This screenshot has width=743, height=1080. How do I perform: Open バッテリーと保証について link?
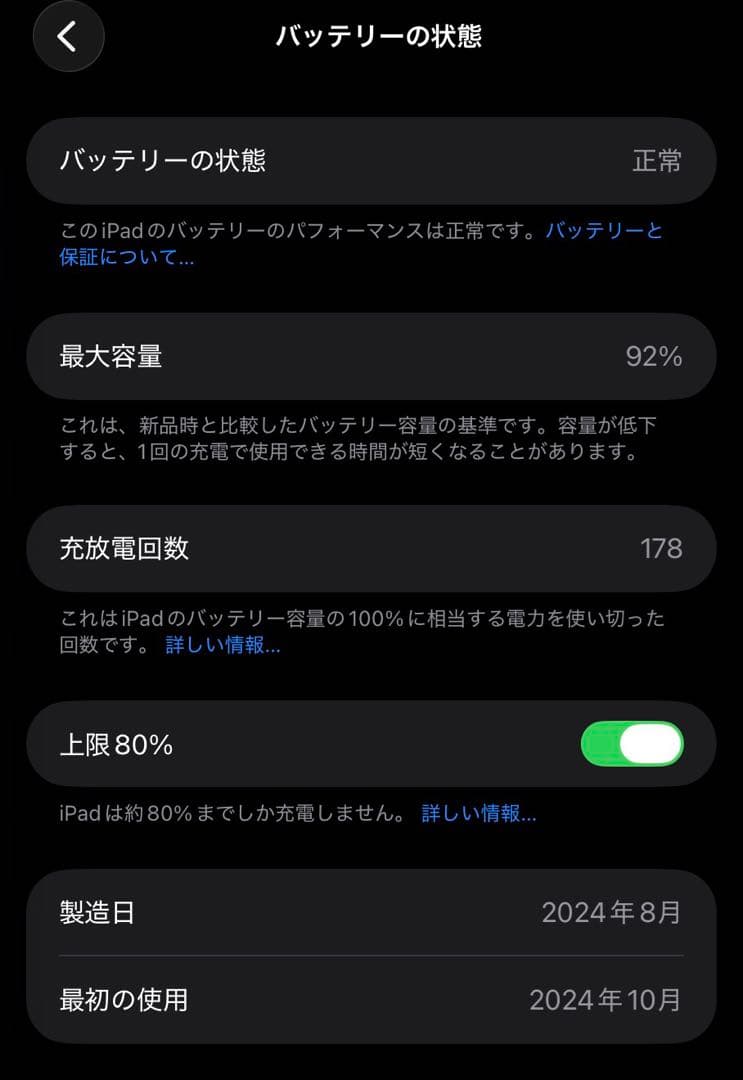[x=606, y=230]
